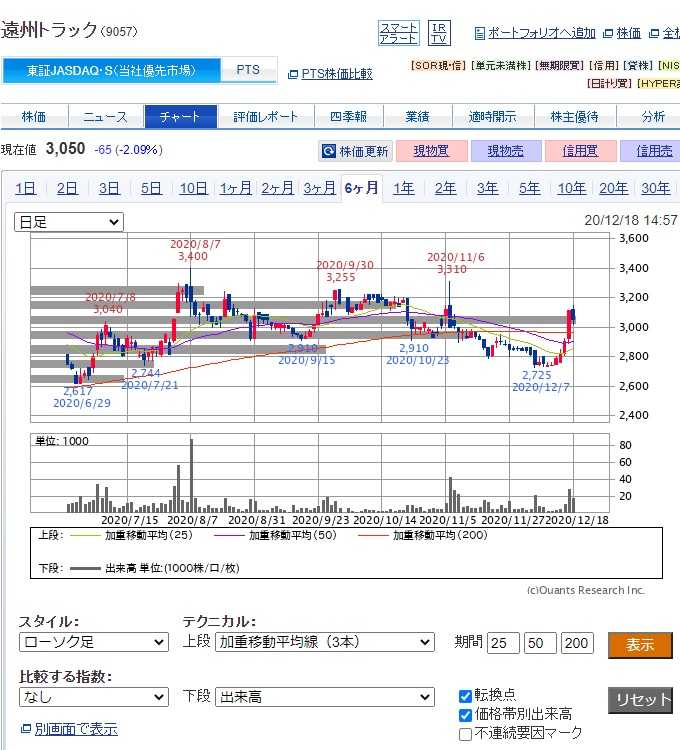Switch chart range to 3ヶ月

coord(319,188)
